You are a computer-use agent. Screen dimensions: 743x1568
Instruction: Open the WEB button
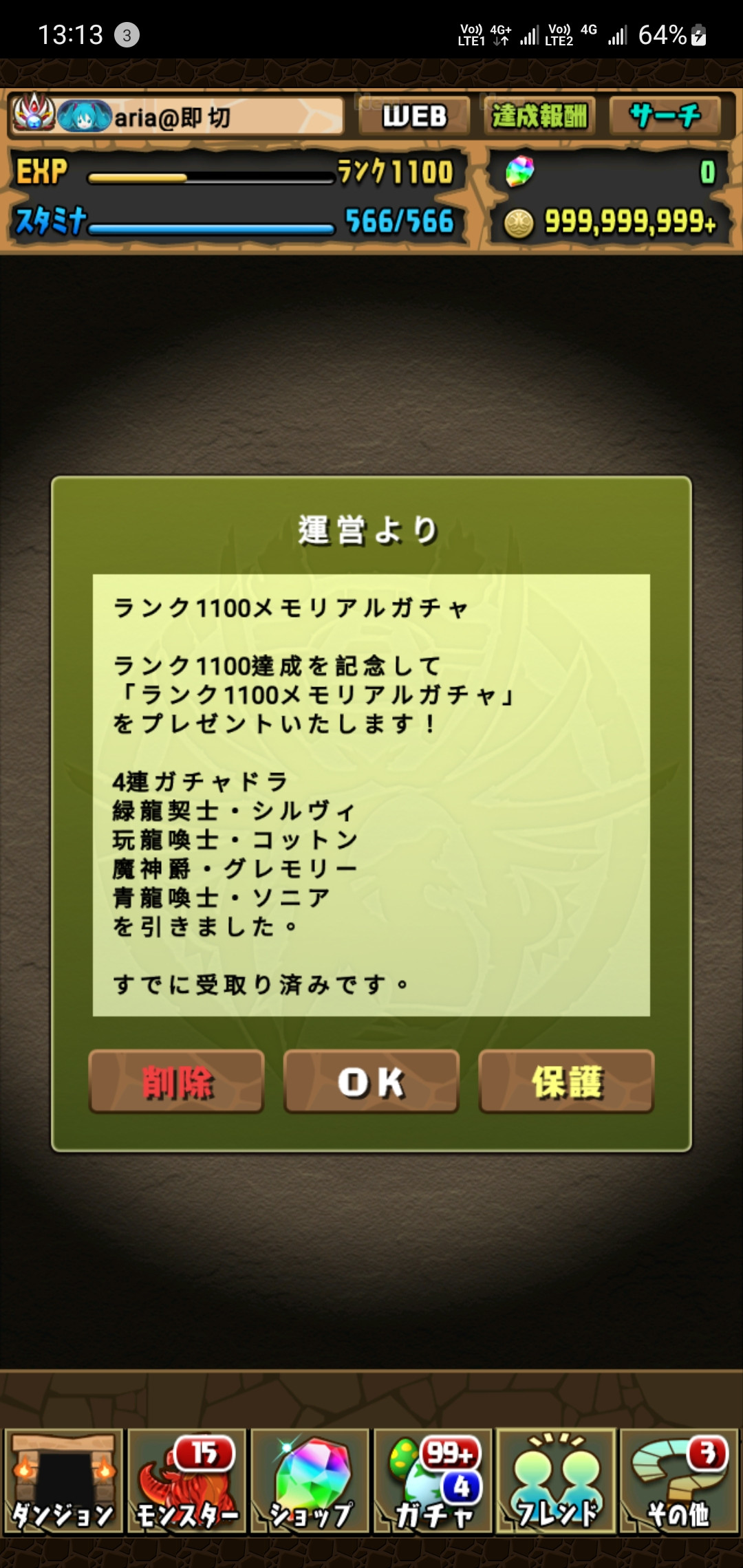pyautogui.click(x=414, y=116)
